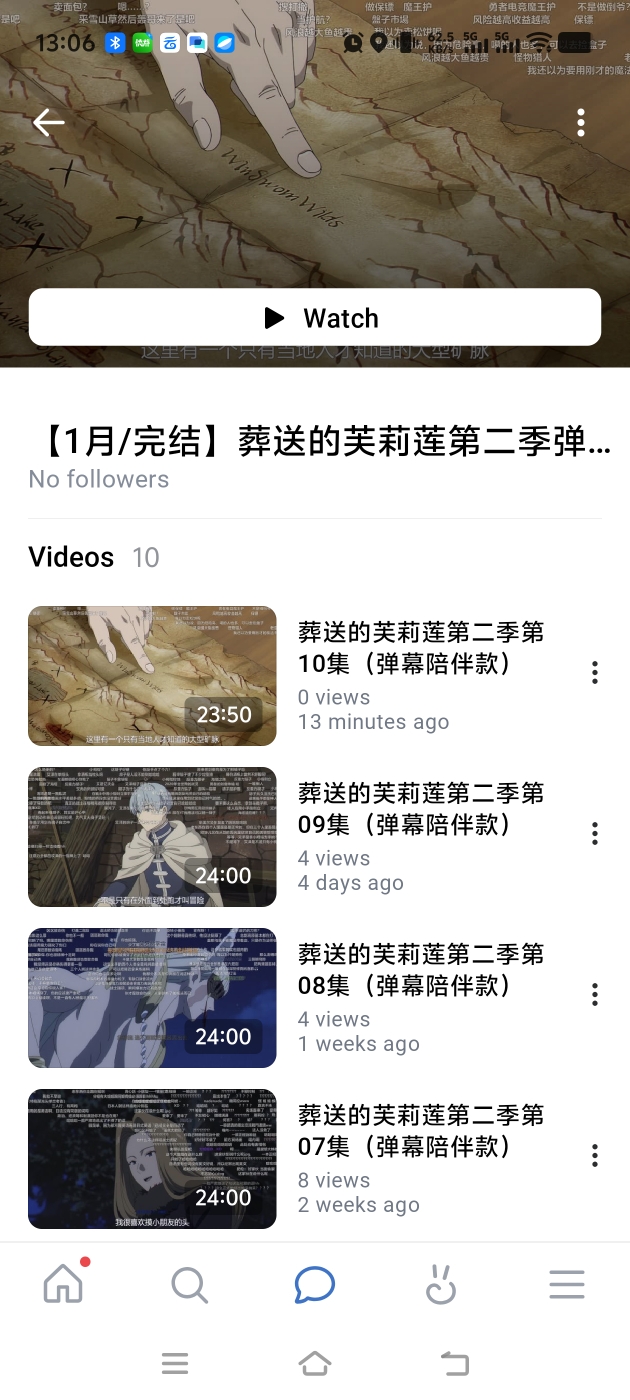Open the three-dot menu for 07集
The image size is (630, 1400).
595,1155
